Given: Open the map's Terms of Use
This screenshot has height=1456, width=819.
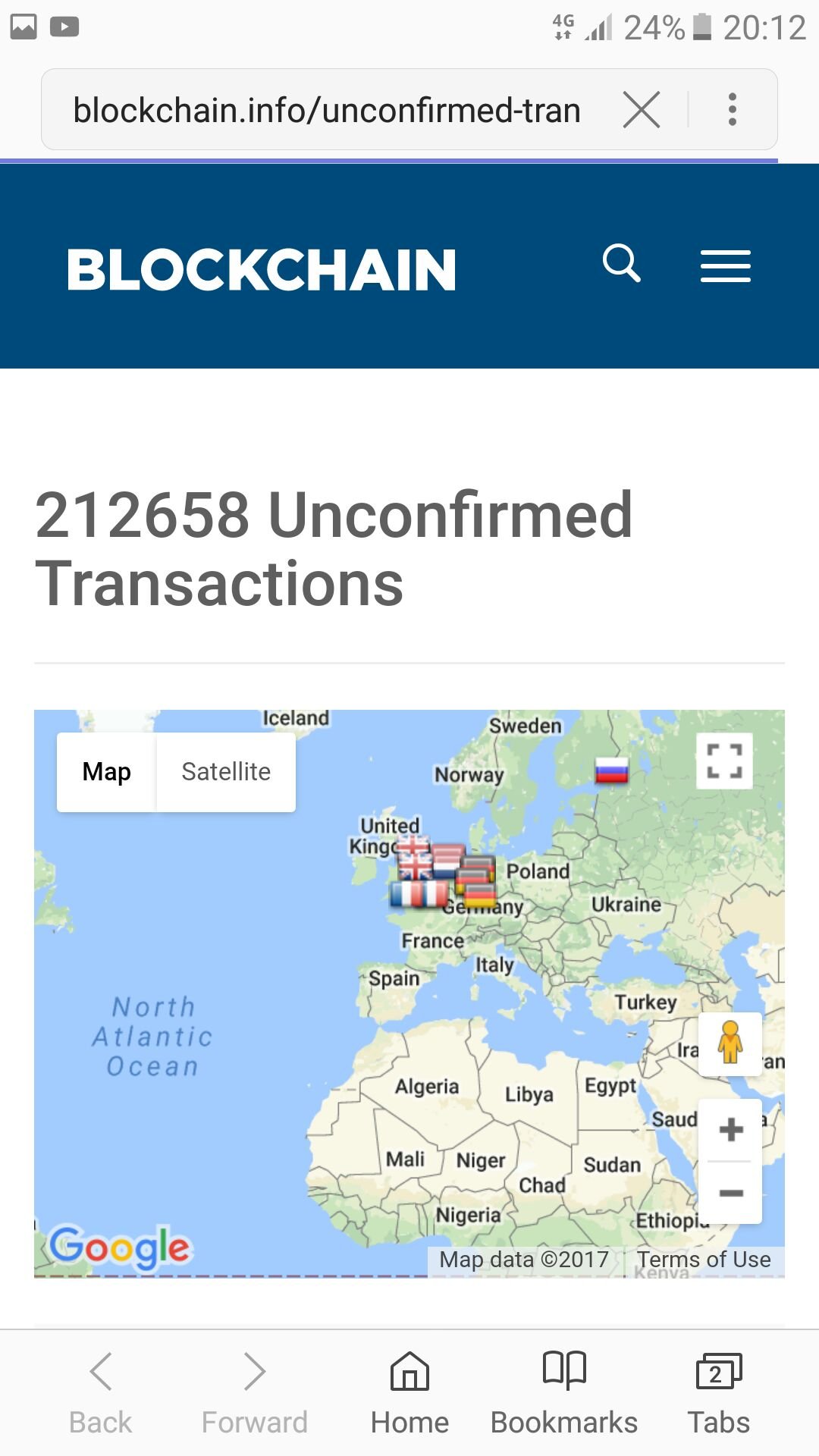Looking at the screenshot, I should pyautogui.click(x=704, y=1260).
